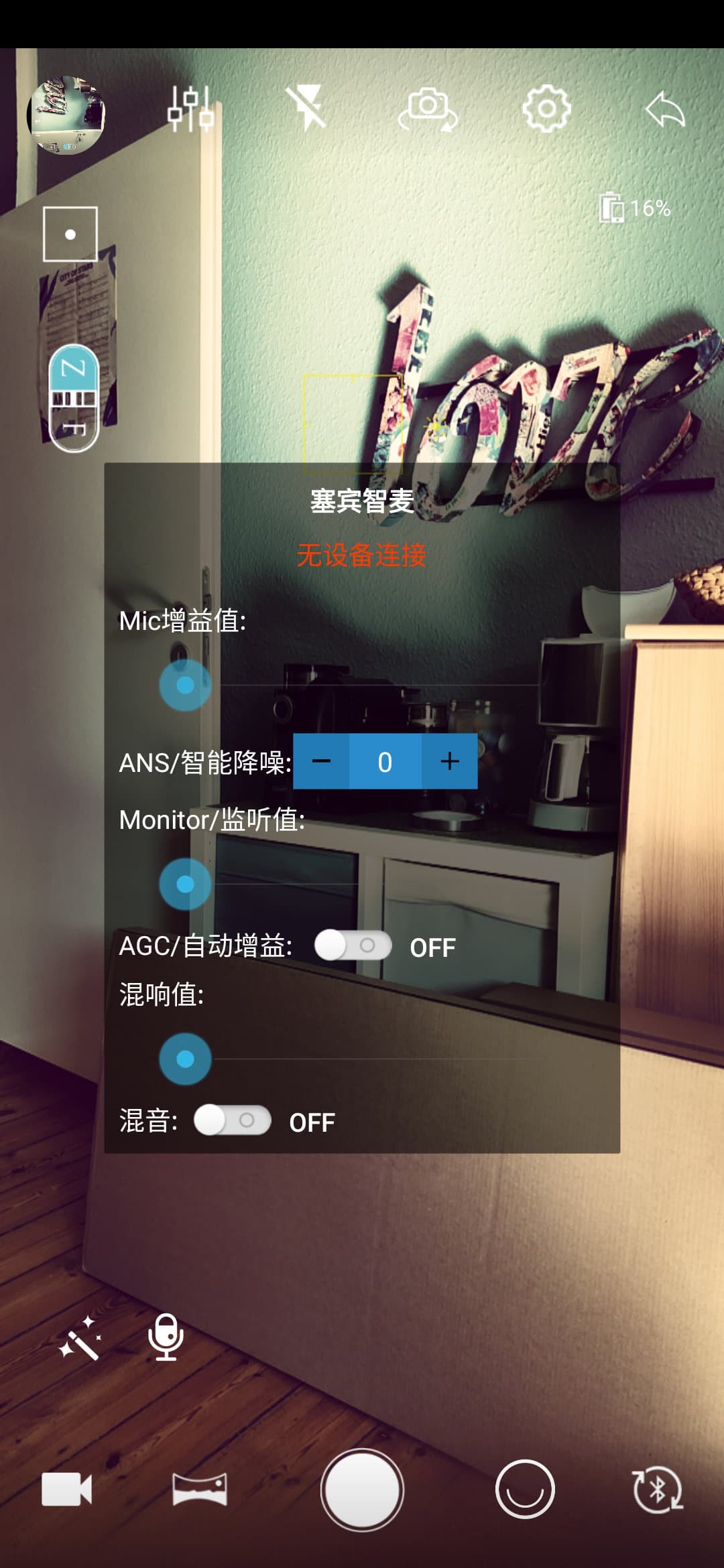Screen dimensions: 724x1568
Task: Tap the square focus mode icon
Action: pos(70,234)
